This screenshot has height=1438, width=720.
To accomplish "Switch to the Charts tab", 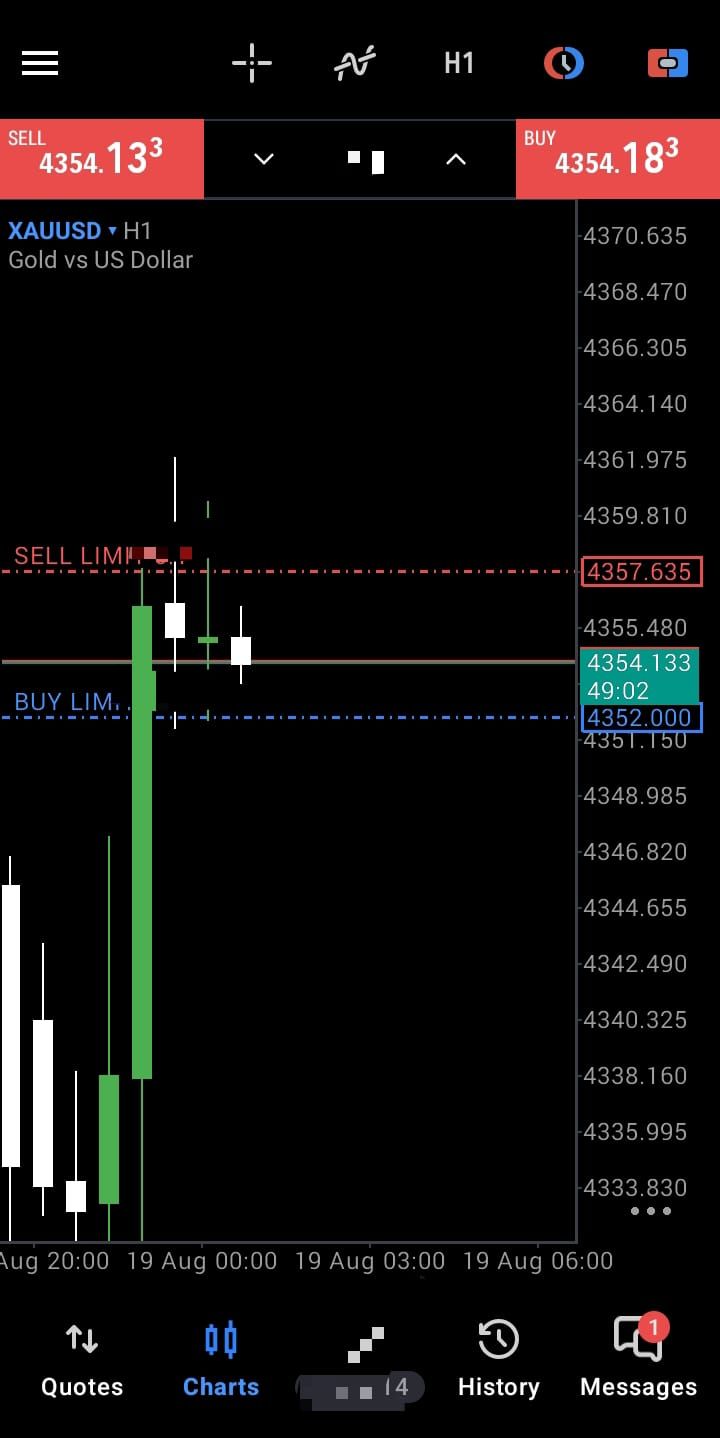I will (221, 1360).
